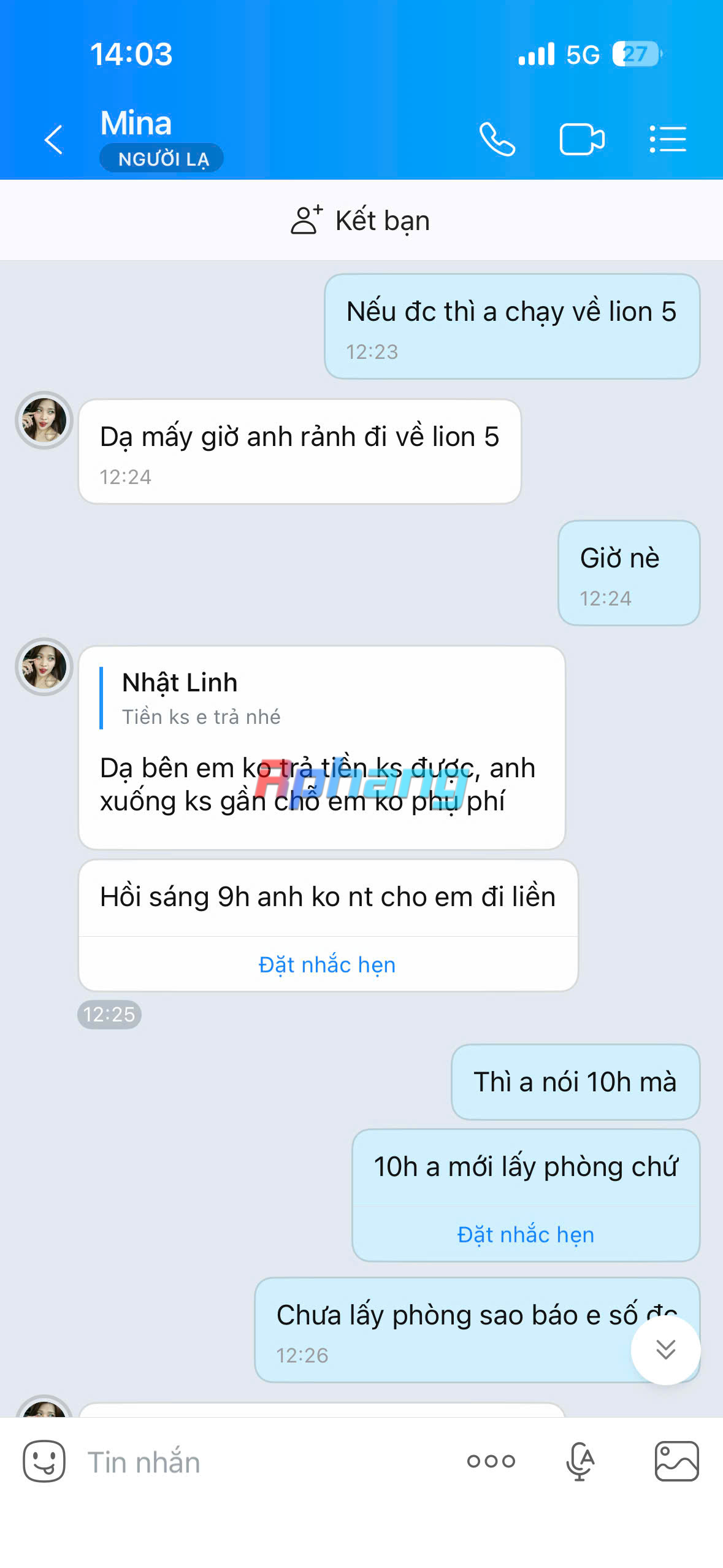723x1568 pixels.
Task: Open the photo gallery picker
Action: click(676, 1461)
